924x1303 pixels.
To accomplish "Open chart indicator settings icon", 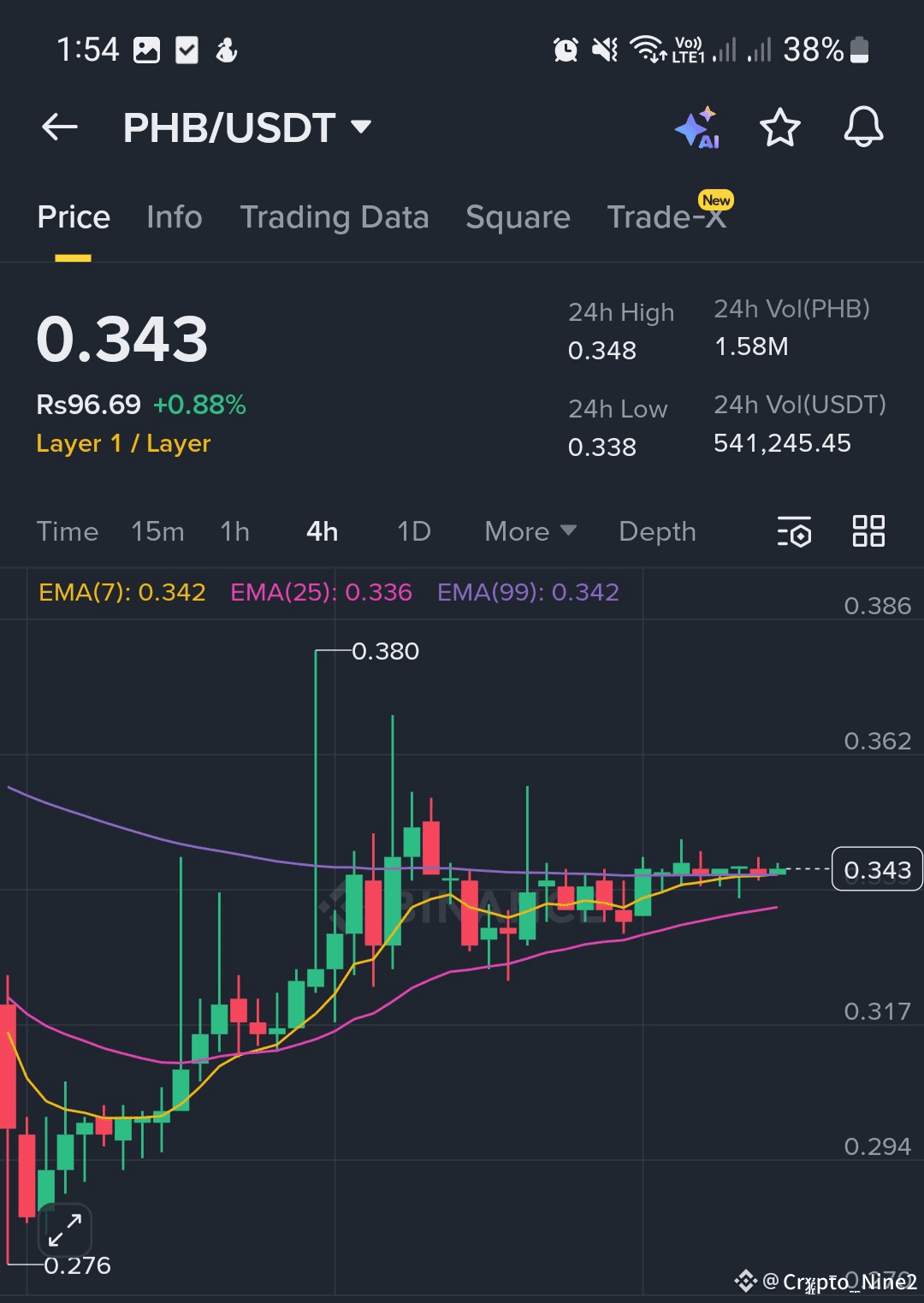I will [x=794, y=531].
